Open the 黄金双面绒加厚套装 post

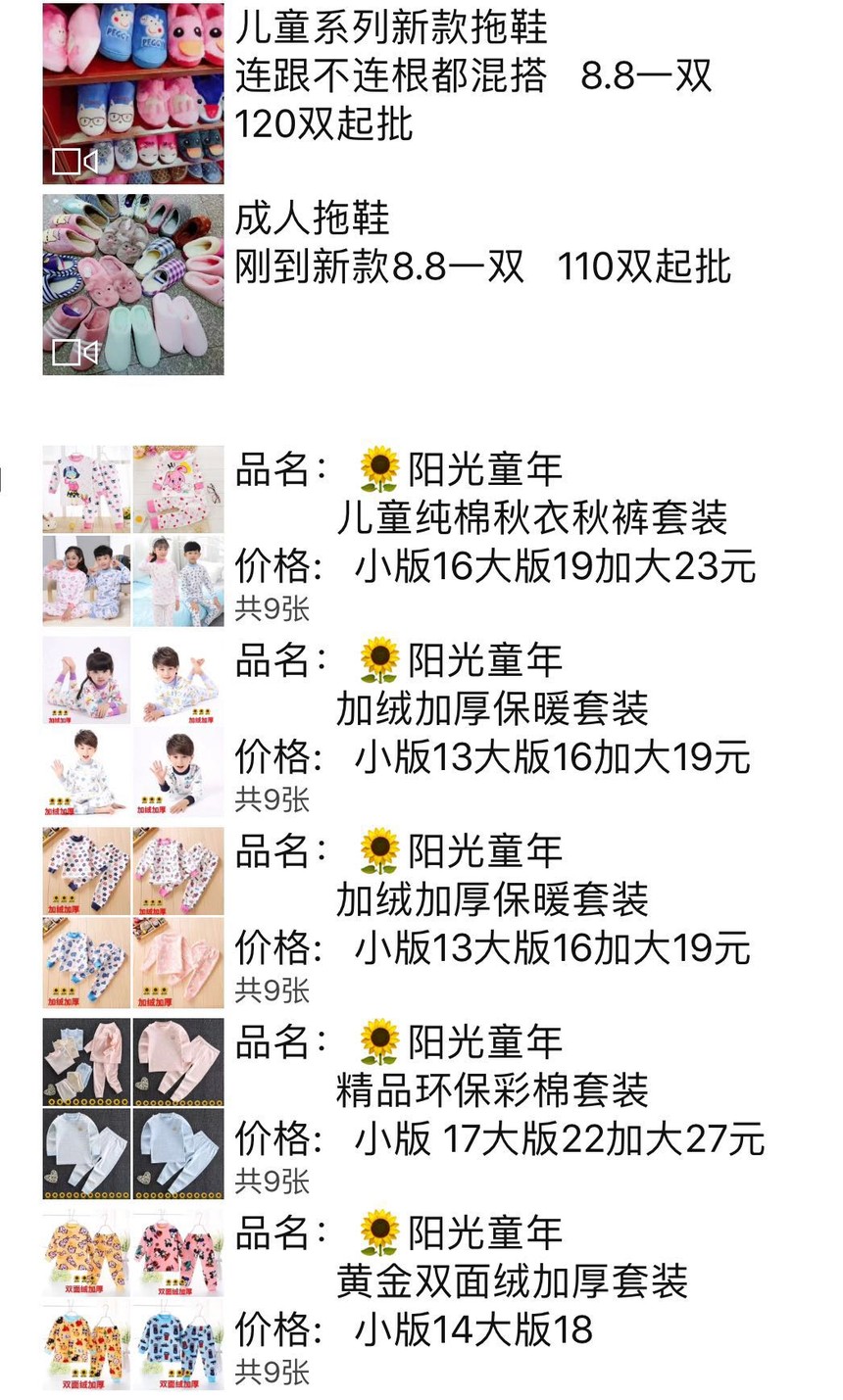click(511, 1280)
